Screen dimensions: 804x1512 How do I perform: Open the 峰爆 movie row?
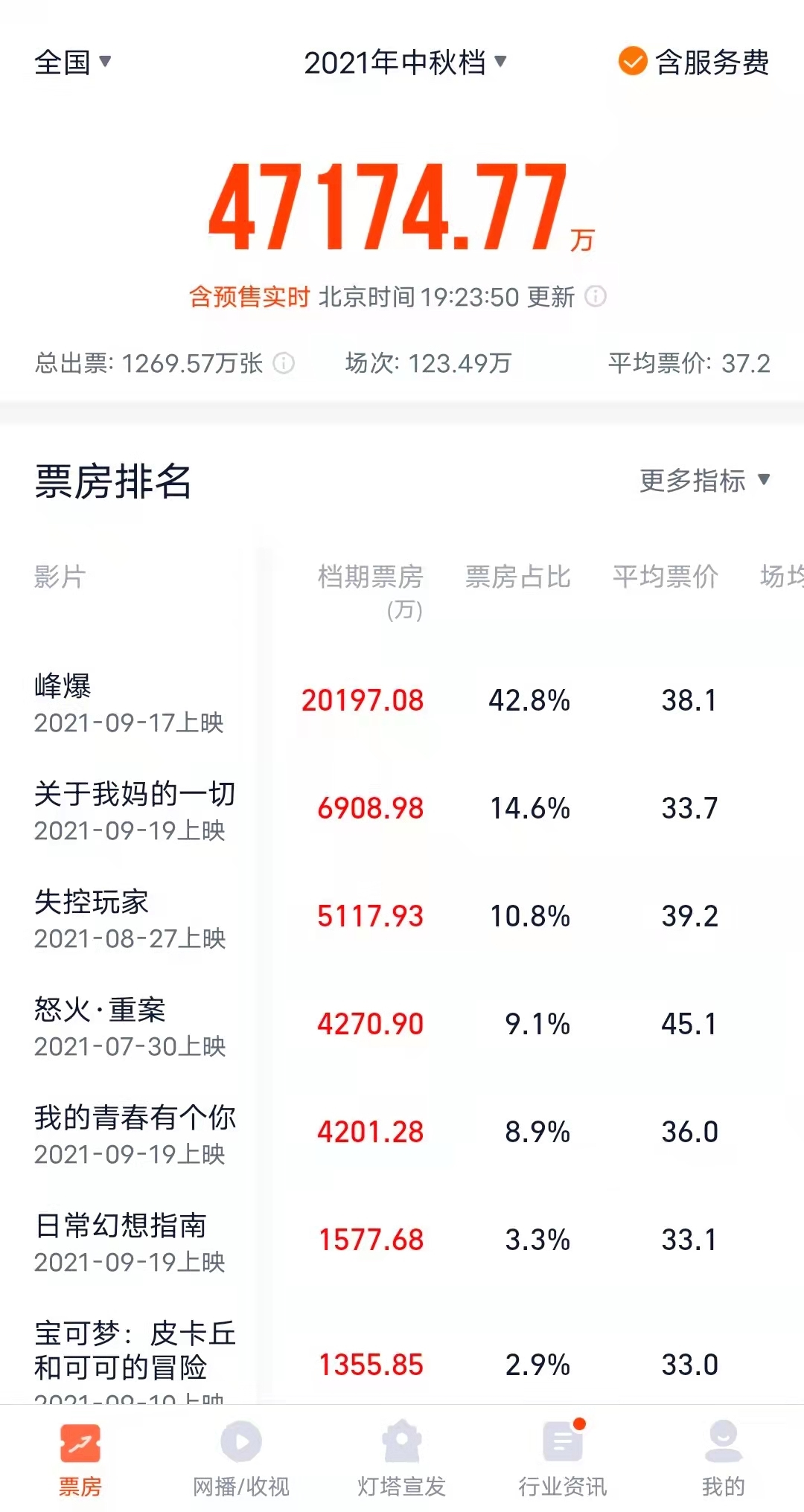pyautogui.click(x=402, y=701)
